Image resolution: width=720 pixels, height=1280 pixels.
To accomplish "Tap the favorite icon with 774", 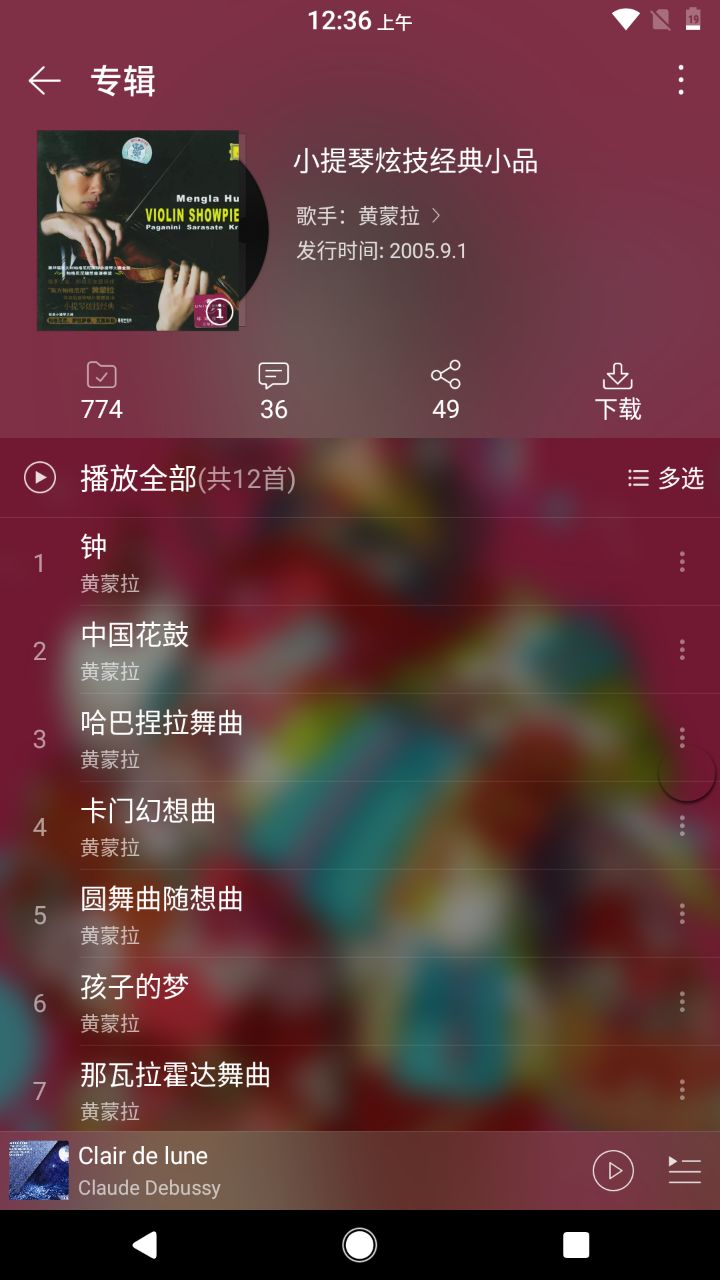I will (102, 390).
